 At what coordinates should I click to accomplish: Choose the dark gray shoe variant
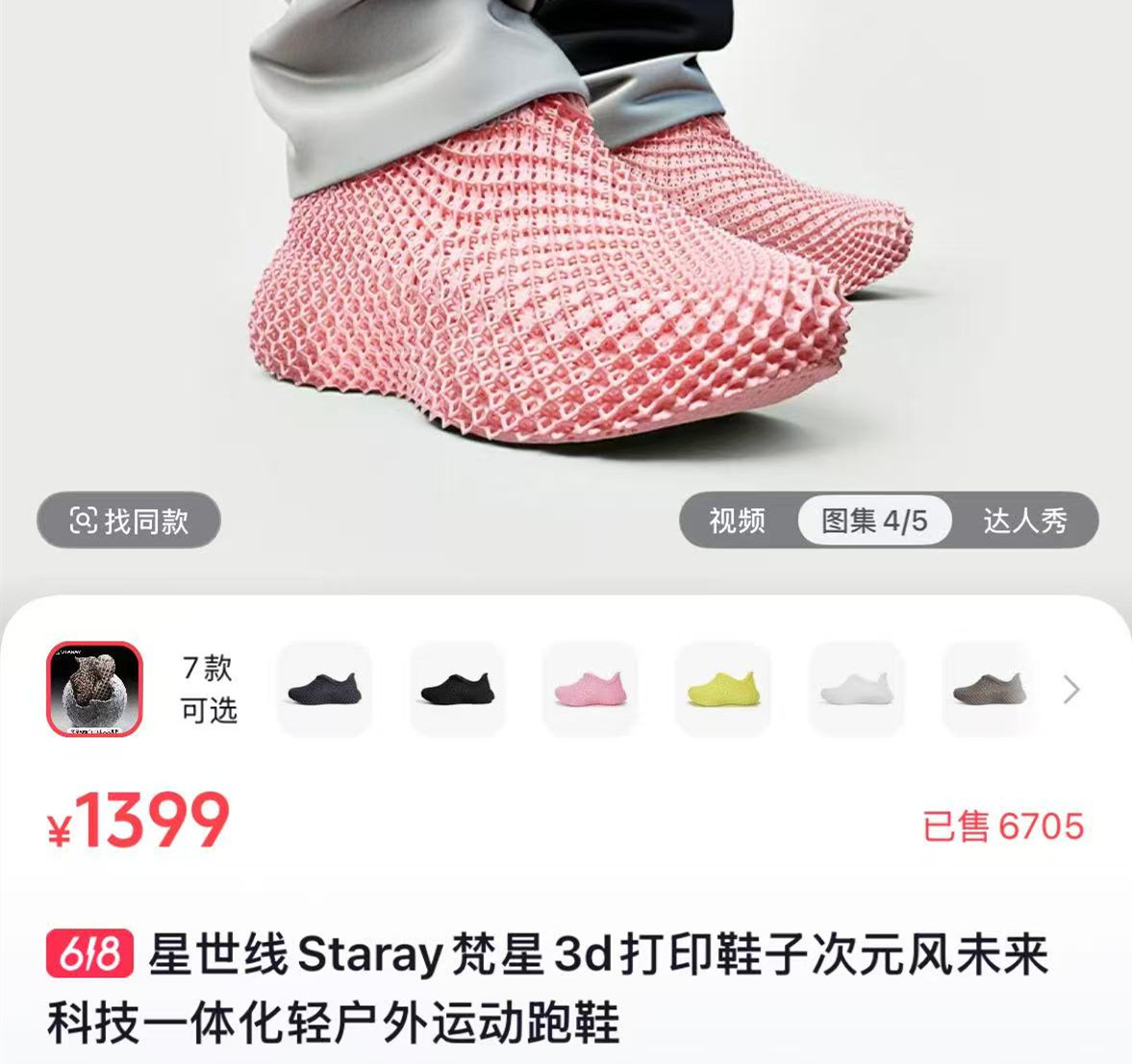click(324, 689)
